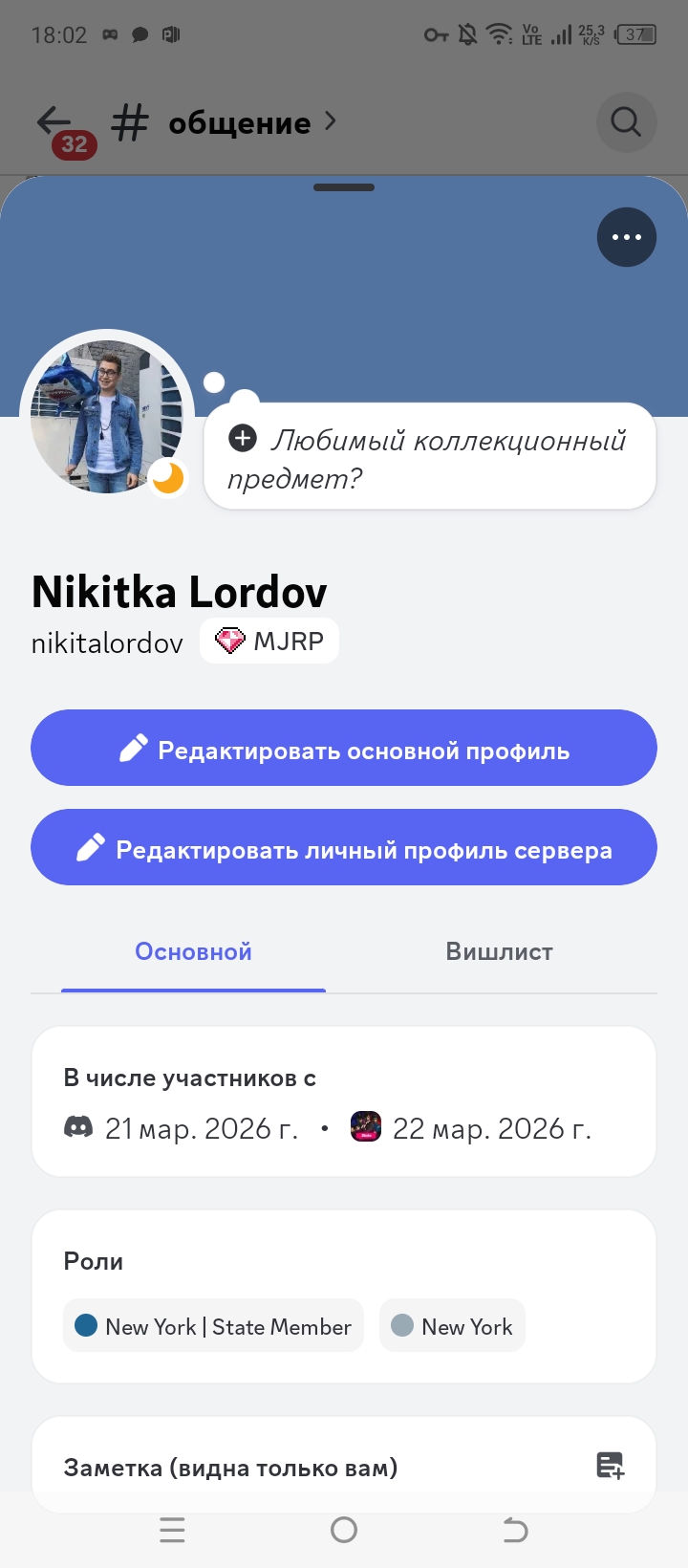This screenshot has height=1568, width=688.
Task: Edit the personal server profile
Action: (x=344, y=848)
